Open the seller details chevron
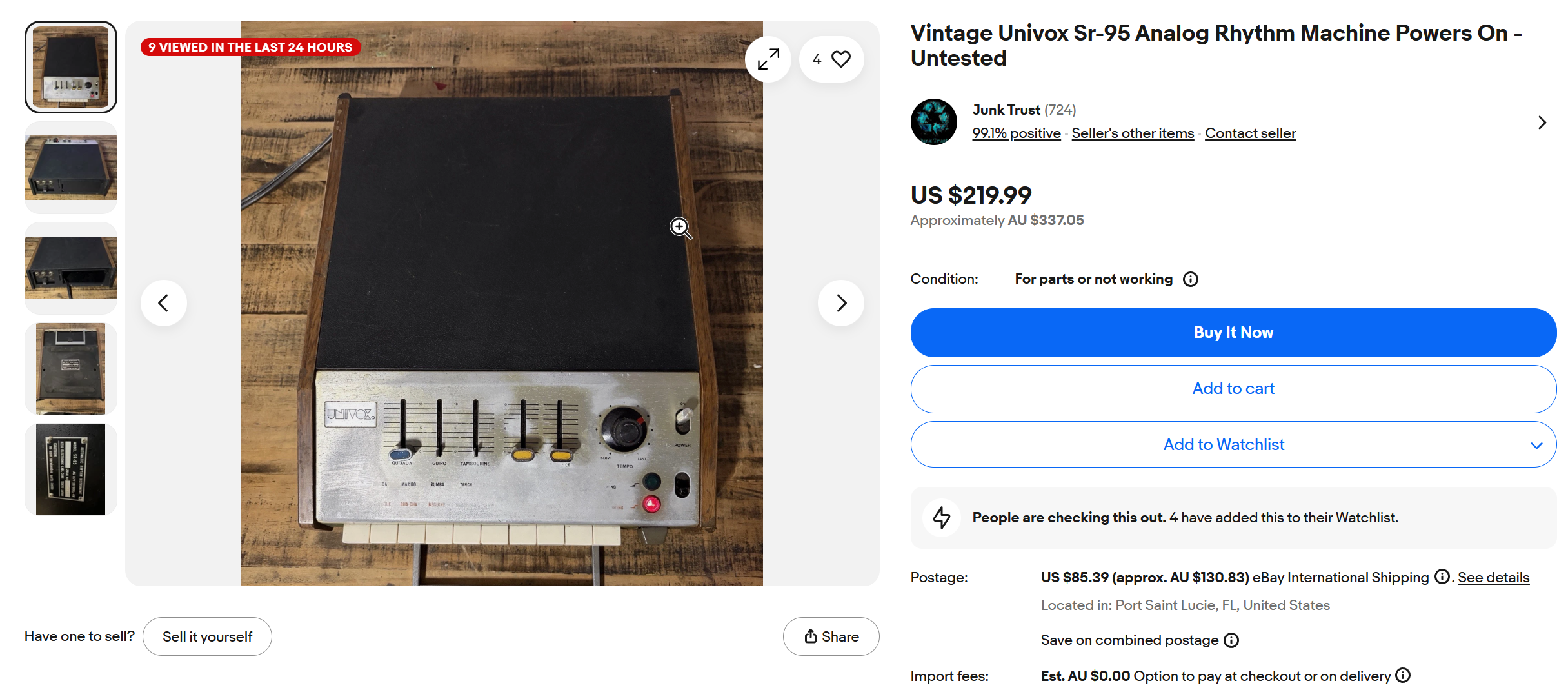This screenshot has height=699, width=1568. 1542,123
